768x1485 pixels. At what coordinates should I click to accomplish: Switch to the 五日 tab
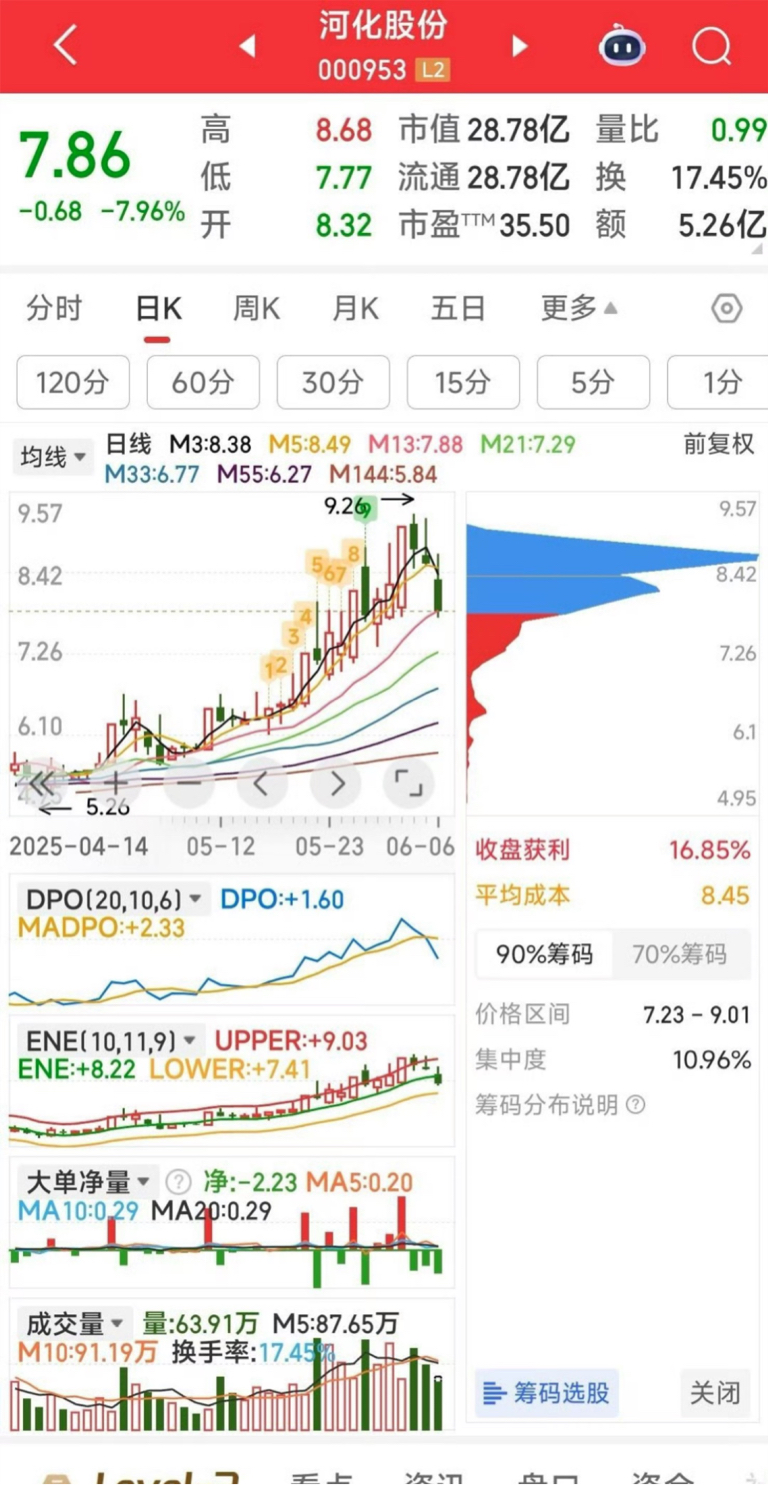(x=458, y=309)
